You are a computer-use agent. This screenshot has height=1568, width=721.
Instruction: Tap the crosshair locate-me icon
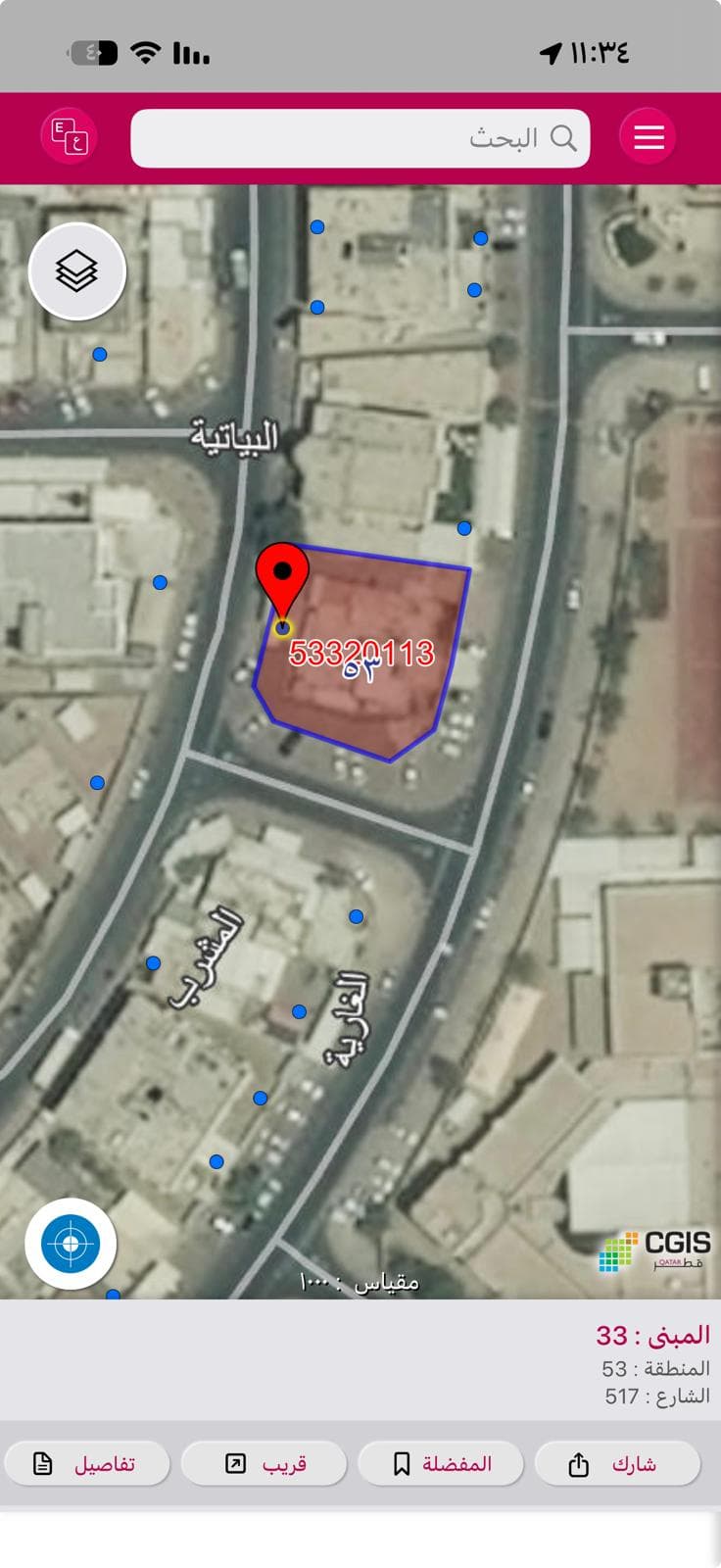click(70, 1243)
